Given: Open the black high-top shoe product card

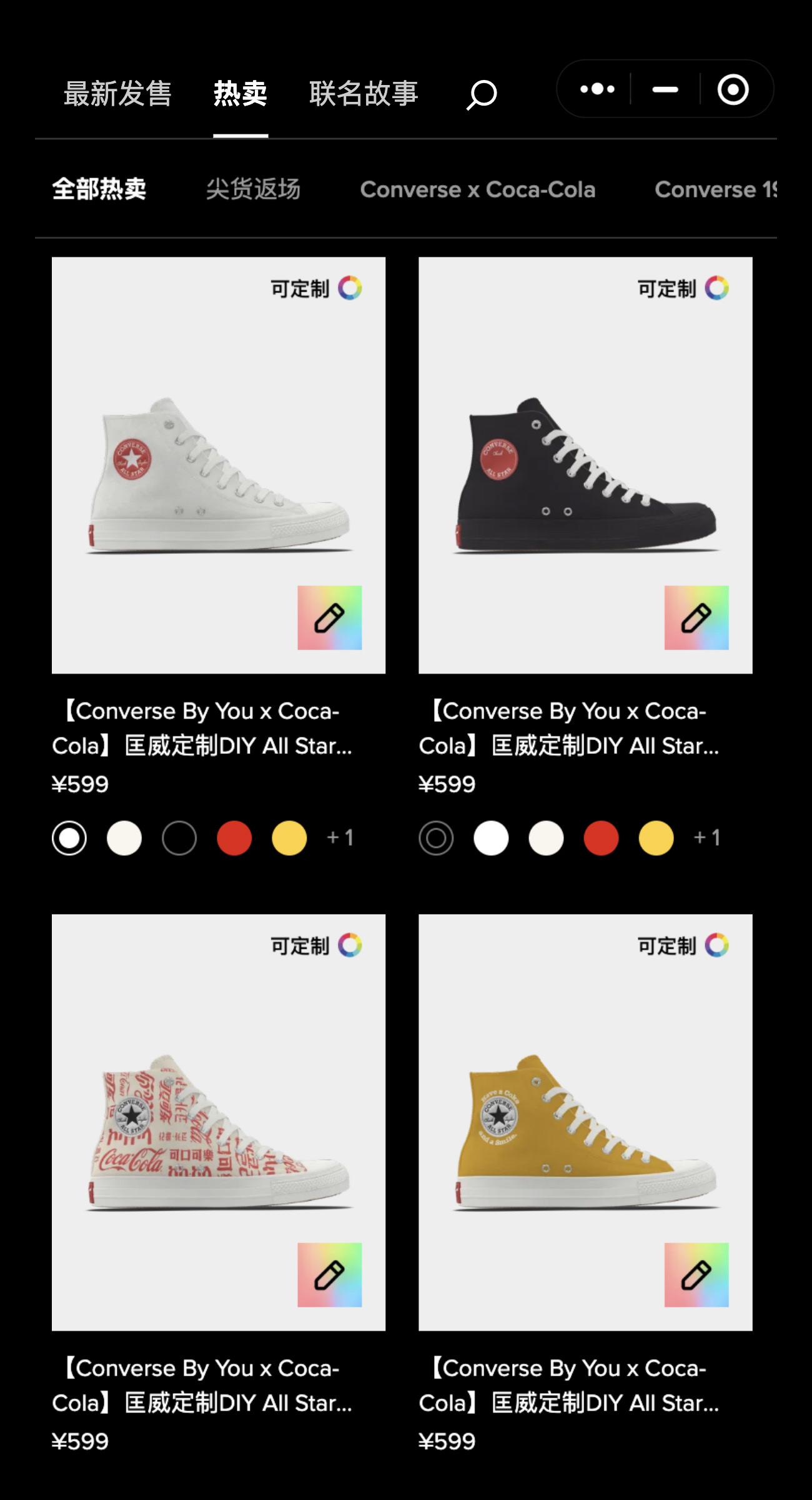Looking at the screenshot, I should click(585, 465).
